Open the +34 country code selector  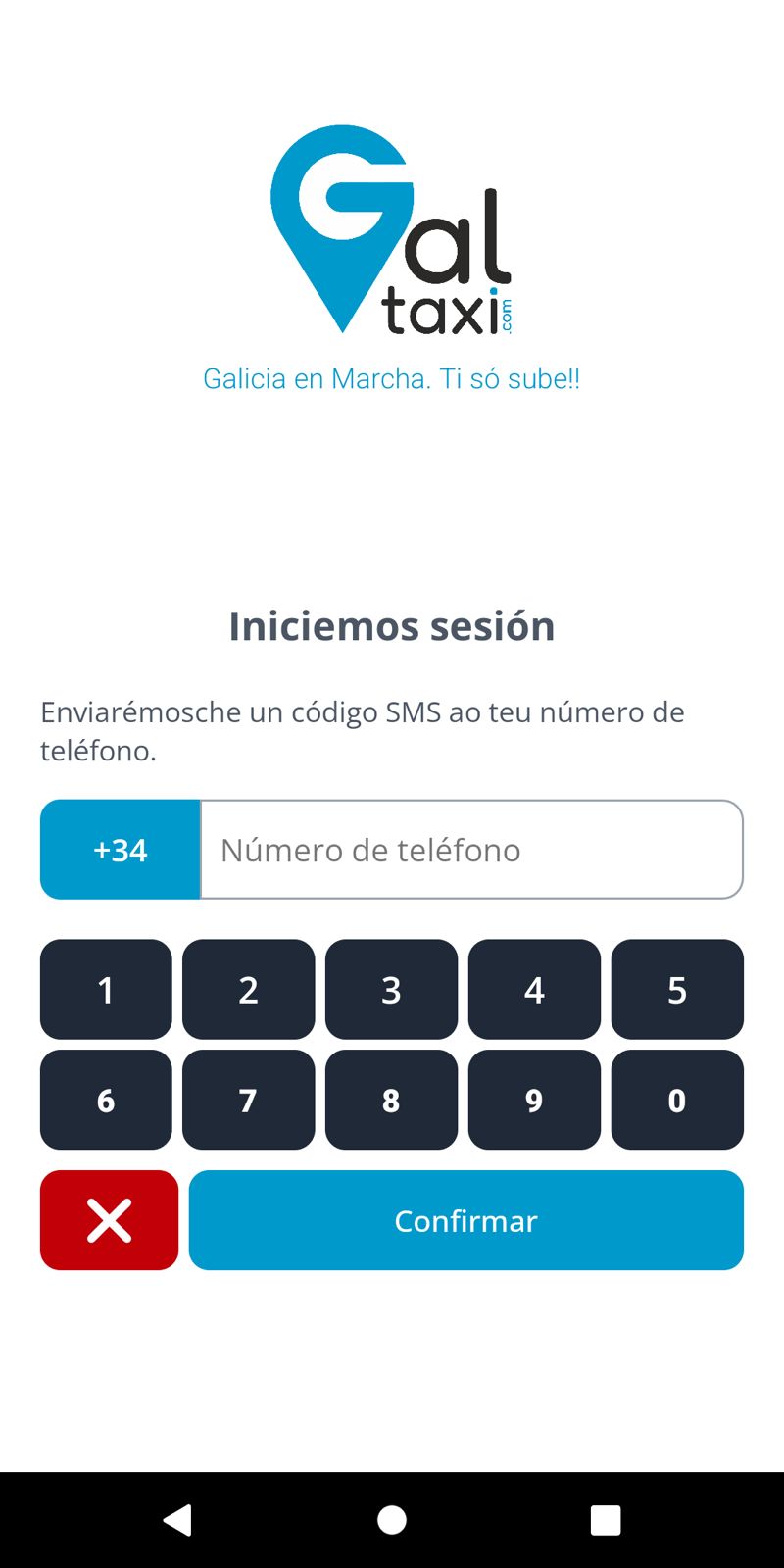coord(120,850)
